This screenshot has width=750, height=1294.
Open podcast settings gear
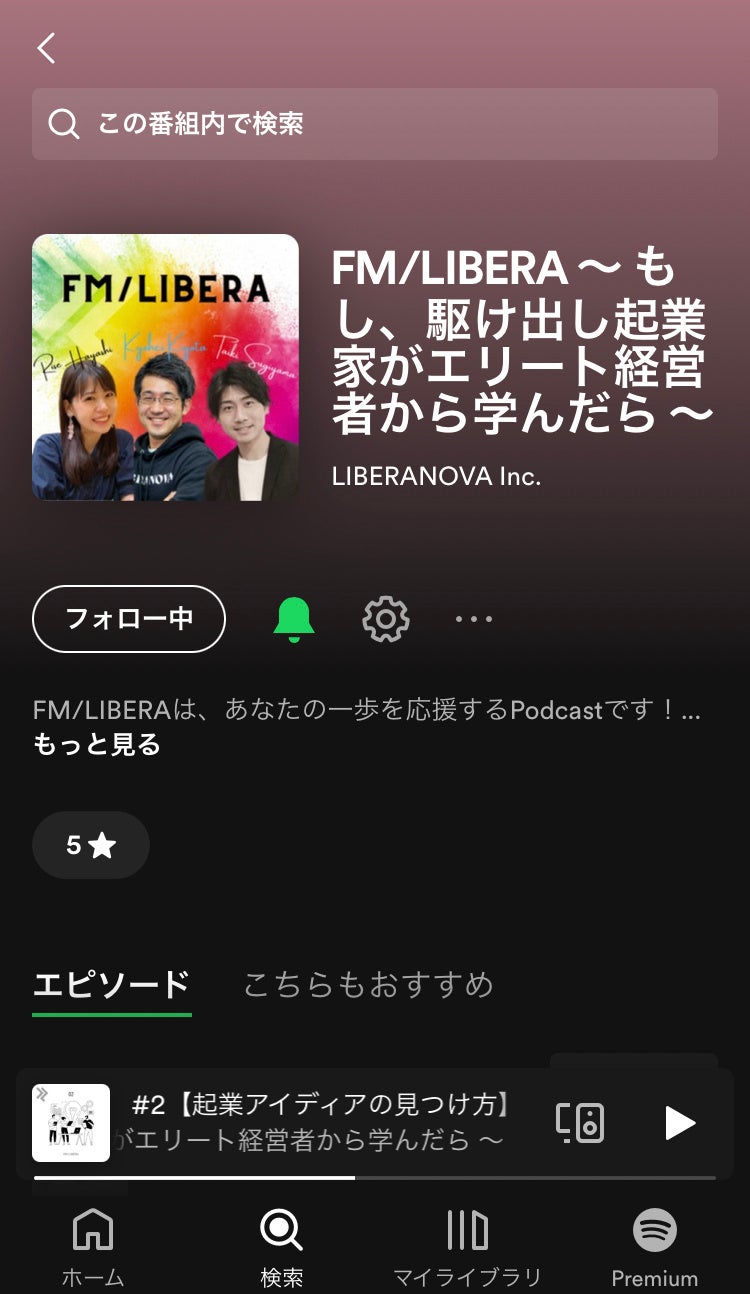(386, 620)
